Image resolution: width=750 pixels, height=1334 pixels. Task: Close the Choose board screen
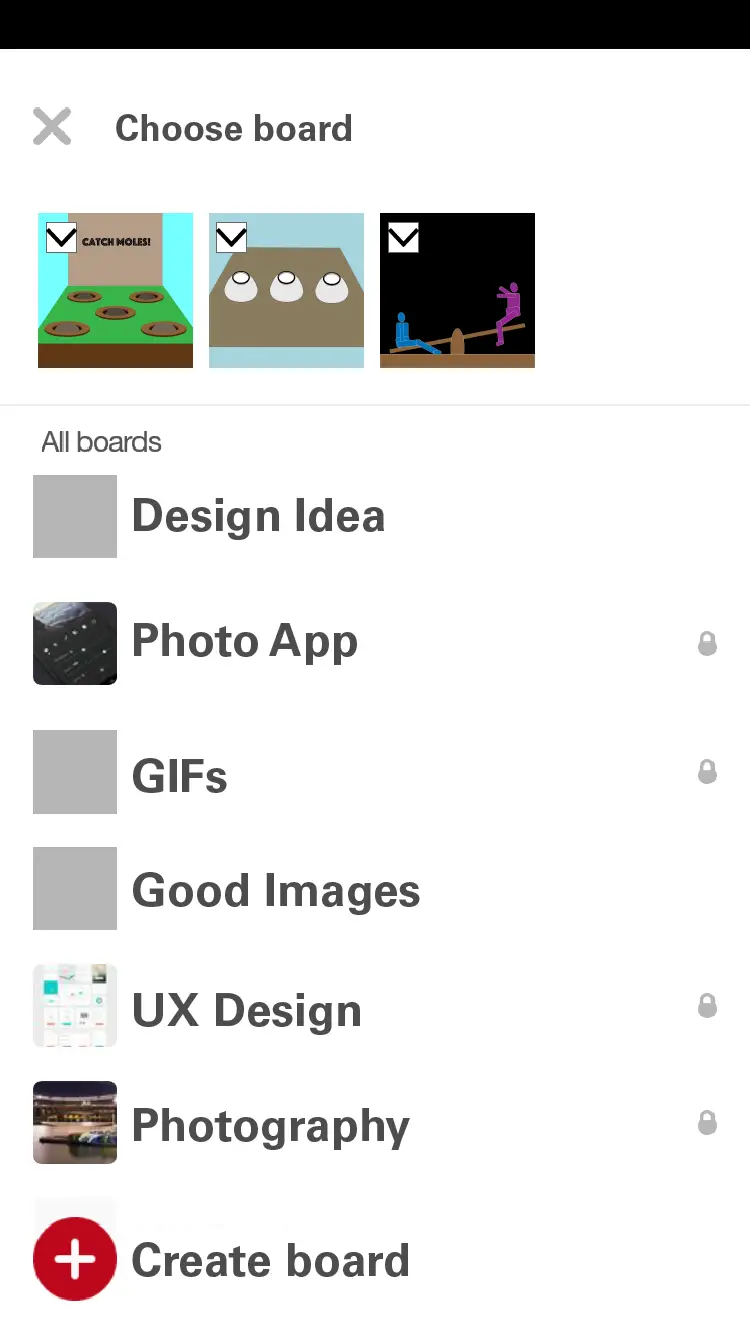[x=52, y=127]
